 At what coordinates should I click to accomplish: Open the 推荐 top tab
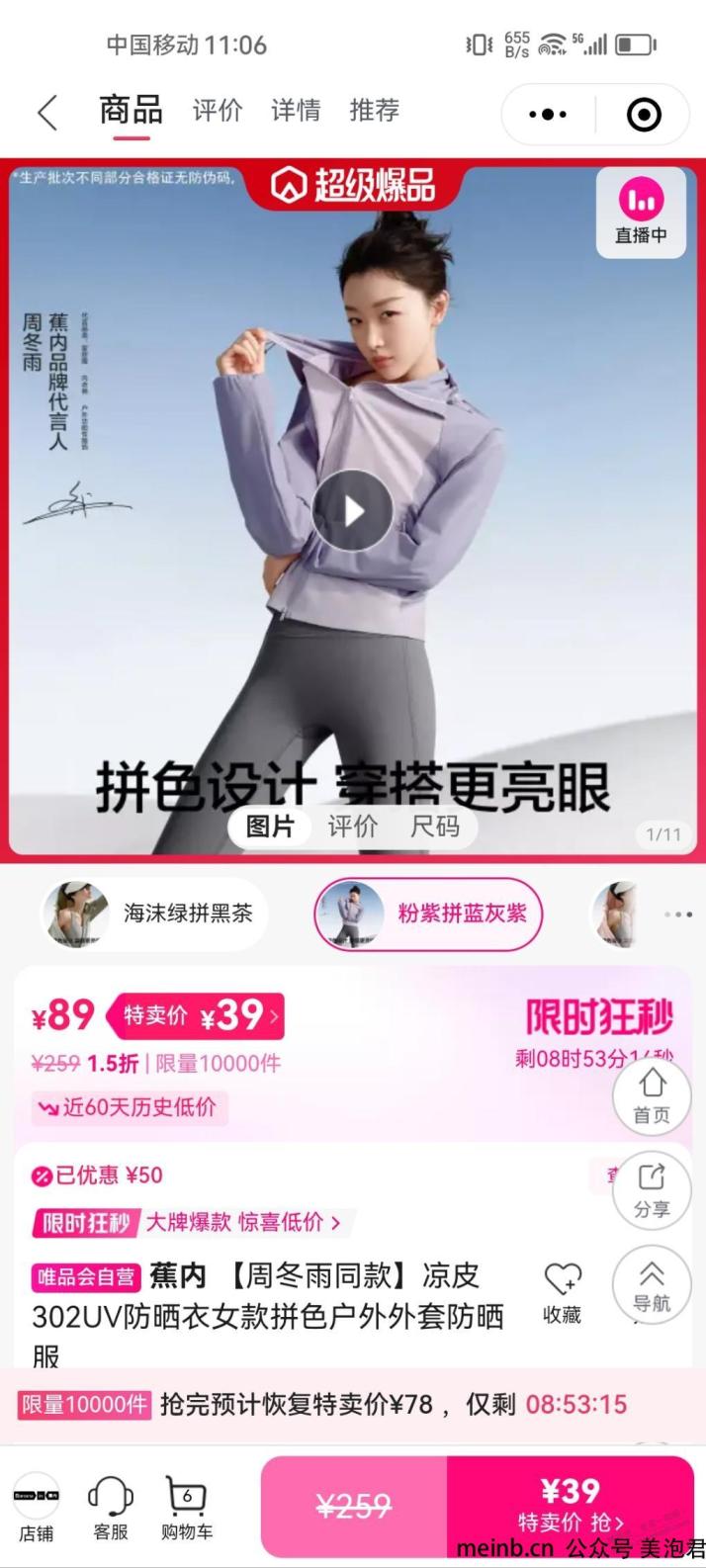tap(375, 110)
